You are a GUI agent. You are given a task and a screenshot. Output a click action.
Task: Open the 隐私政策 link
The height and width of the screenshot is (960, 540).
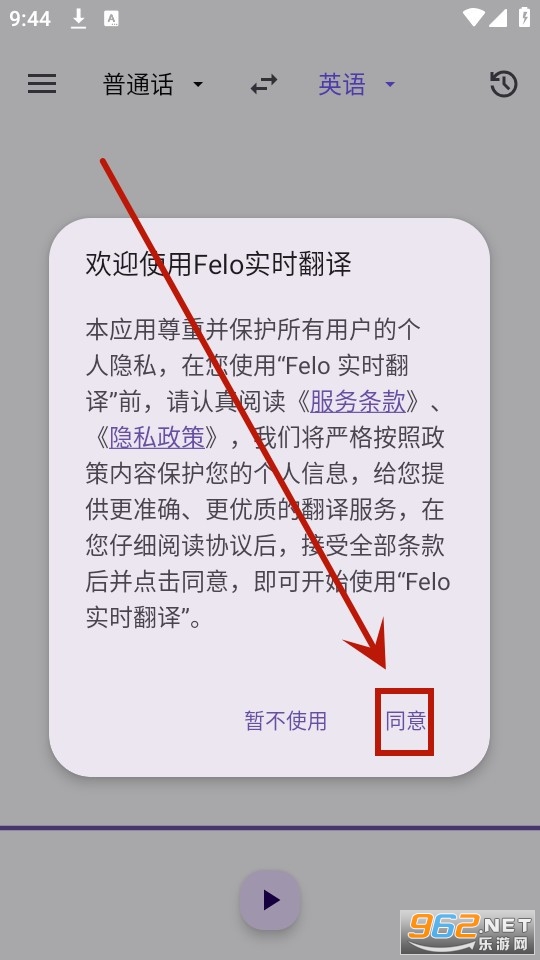click(157, 437)
